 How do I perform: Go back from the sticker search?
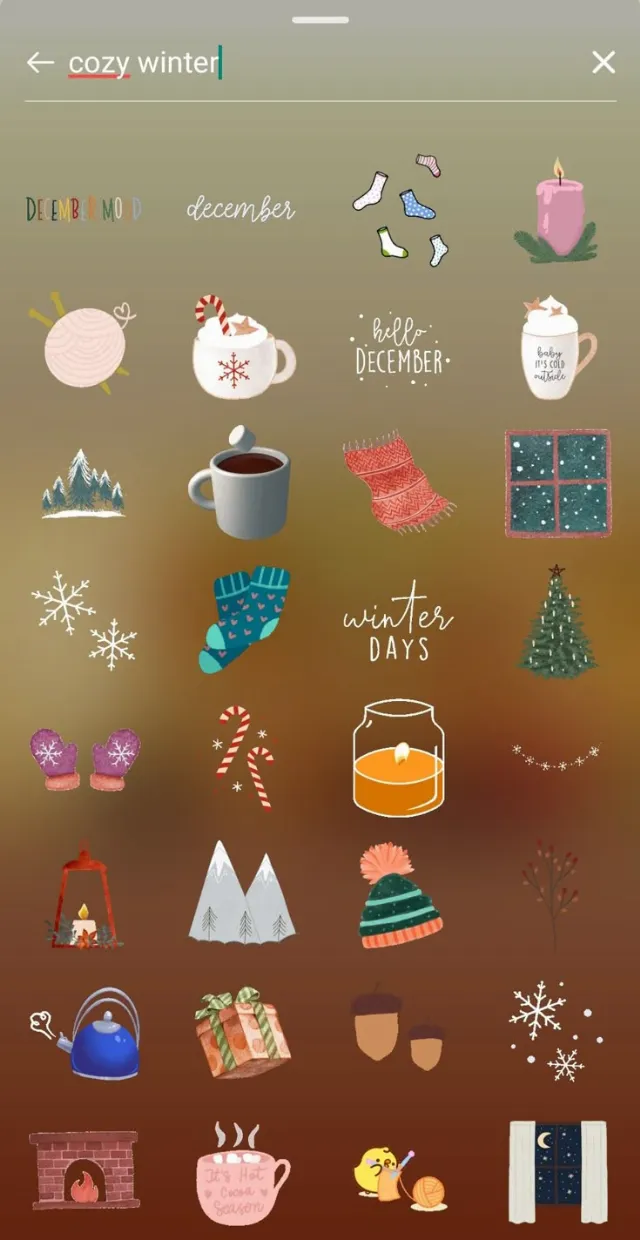pos(40,63)
